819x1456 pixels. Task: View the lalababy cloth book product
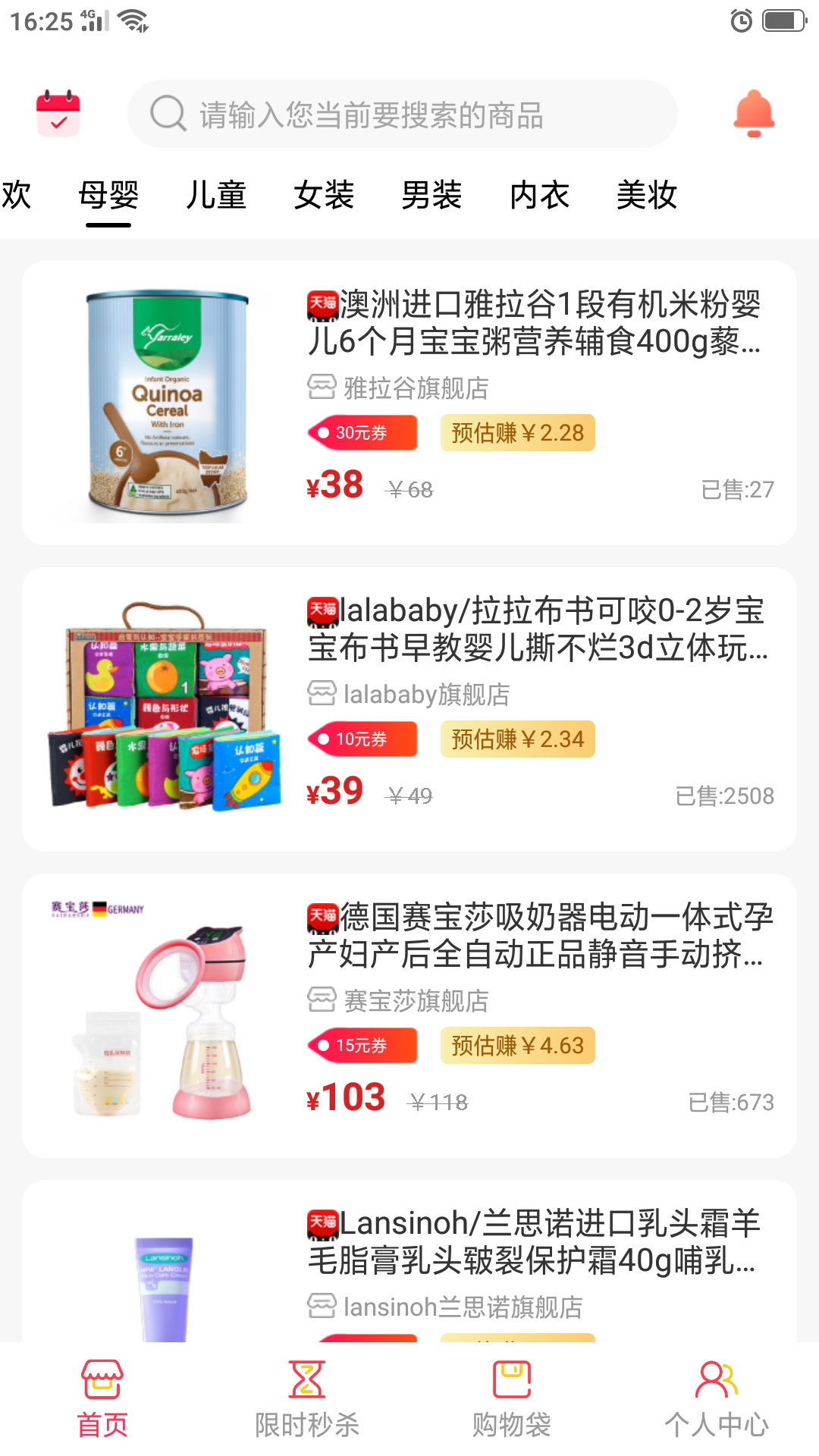(537, 629)
